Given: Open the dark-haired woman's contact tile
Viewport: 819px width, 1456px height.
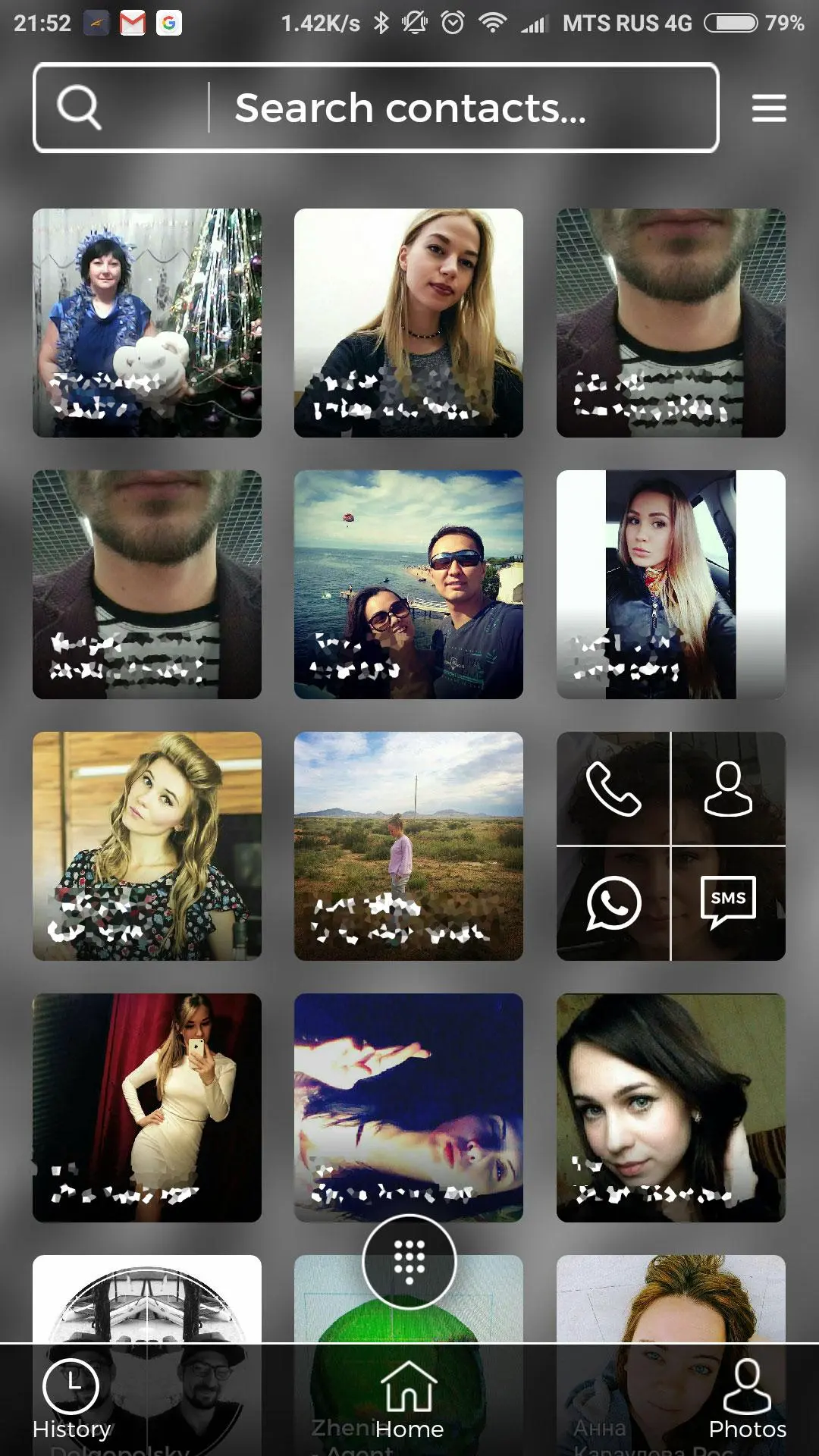Looking at the screenshot, I should [670, 1107].
